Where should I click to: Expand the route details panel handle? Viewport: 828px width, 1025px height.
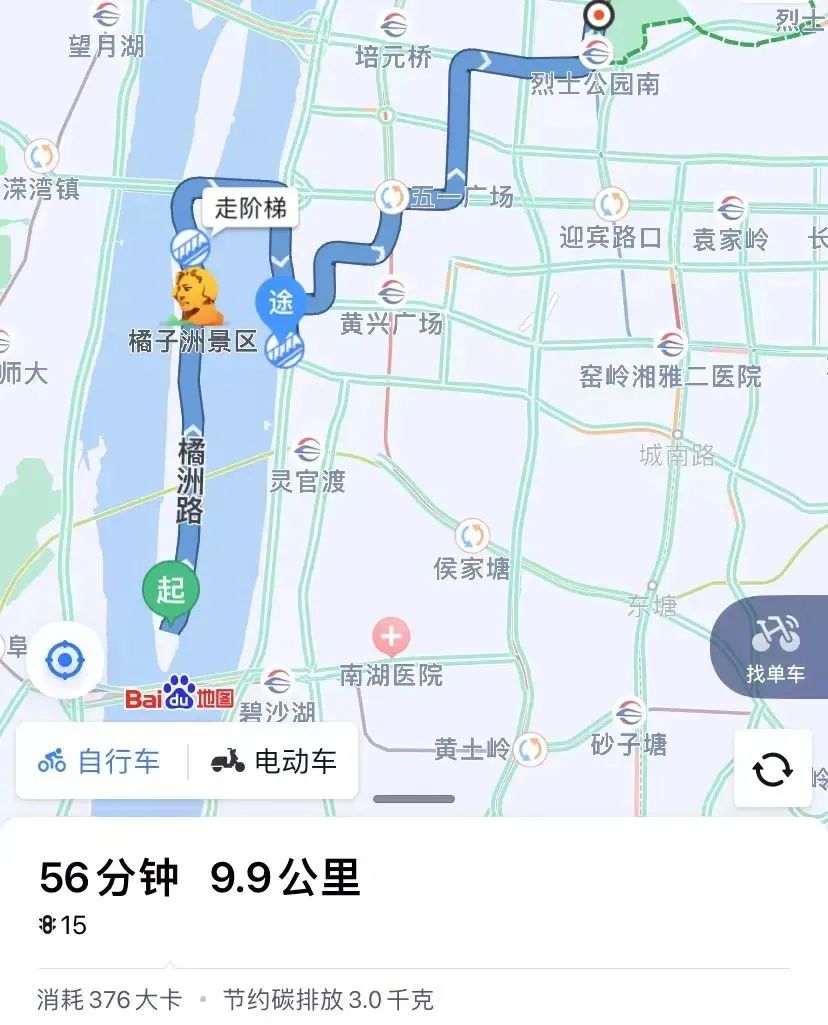point(413,799)
